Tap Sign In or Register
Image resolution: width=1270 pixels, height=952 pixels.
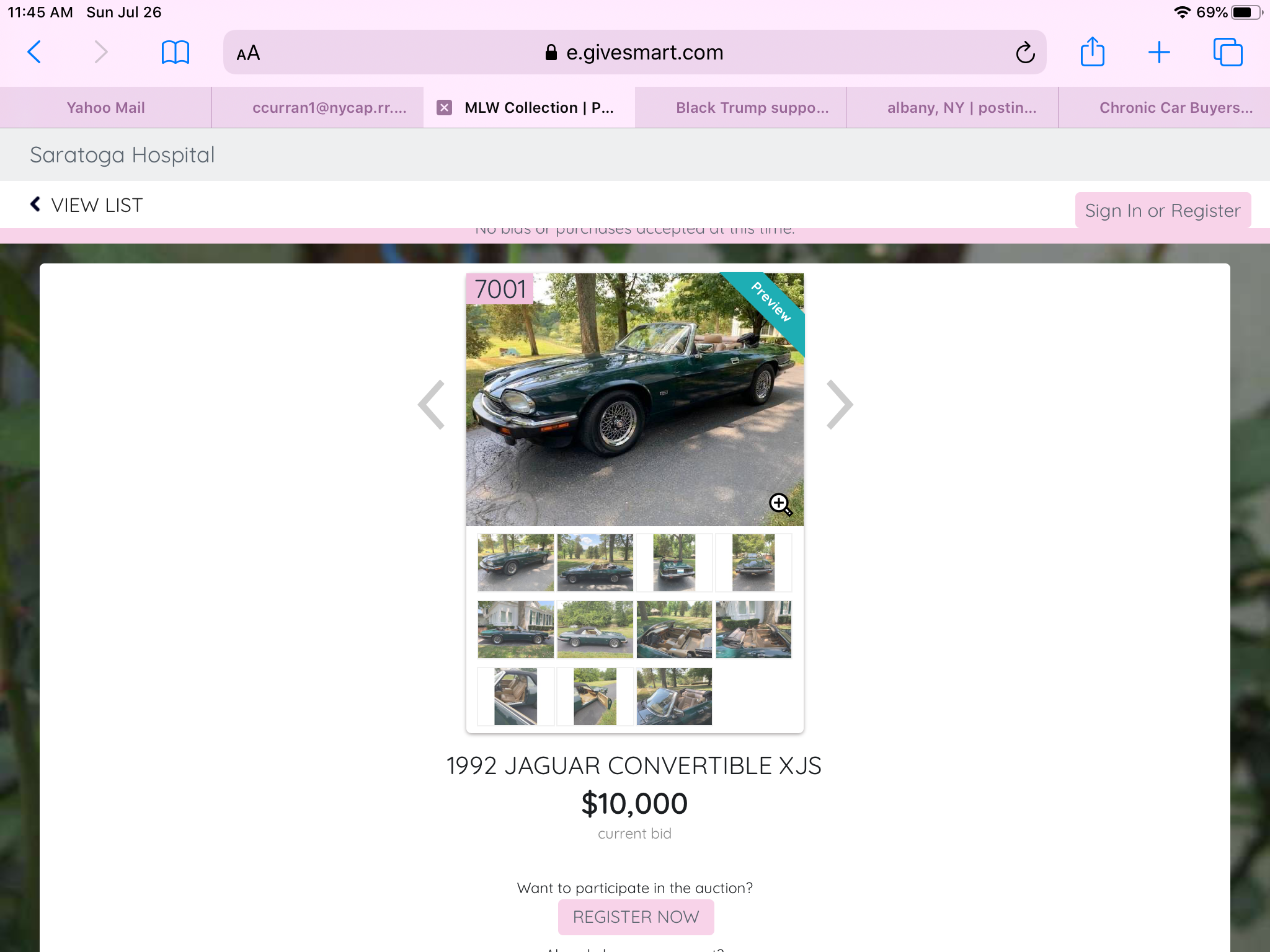tap(1162, 211)
